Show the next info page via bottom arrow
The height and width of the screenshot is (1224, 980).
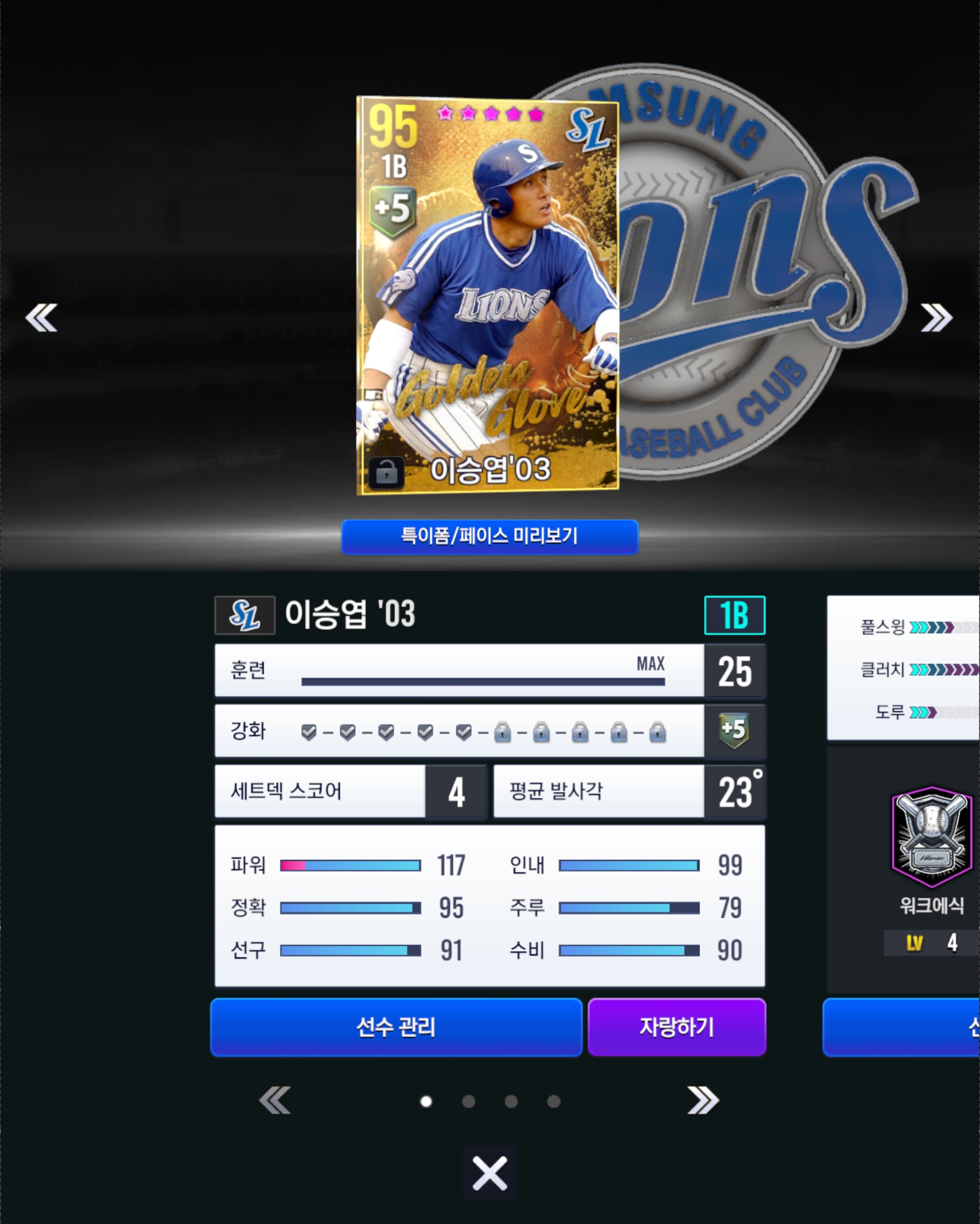pos(703,1100)
